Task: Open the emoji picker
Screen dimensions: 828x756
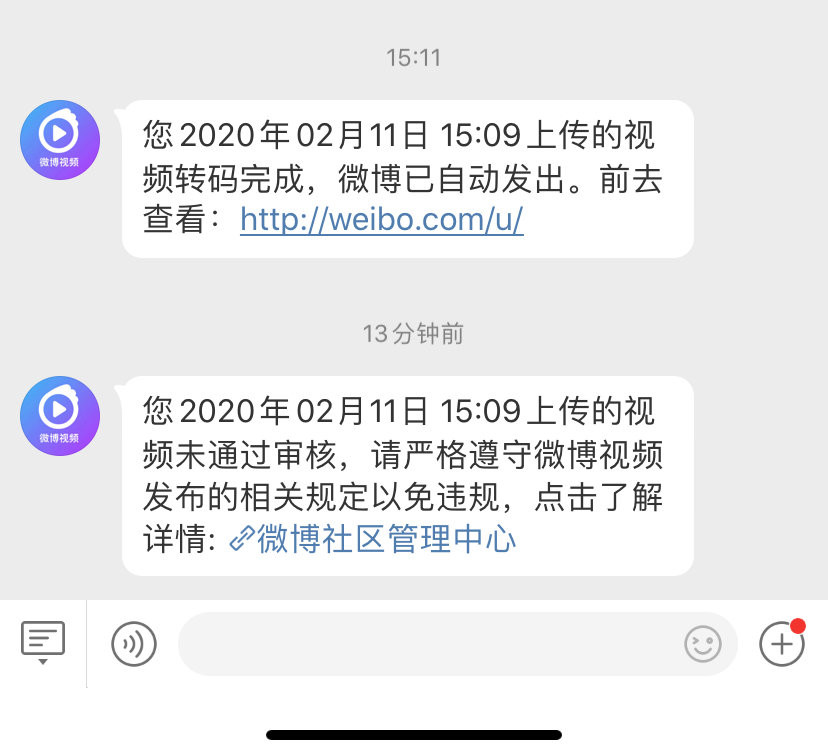Action: point(703,644)
